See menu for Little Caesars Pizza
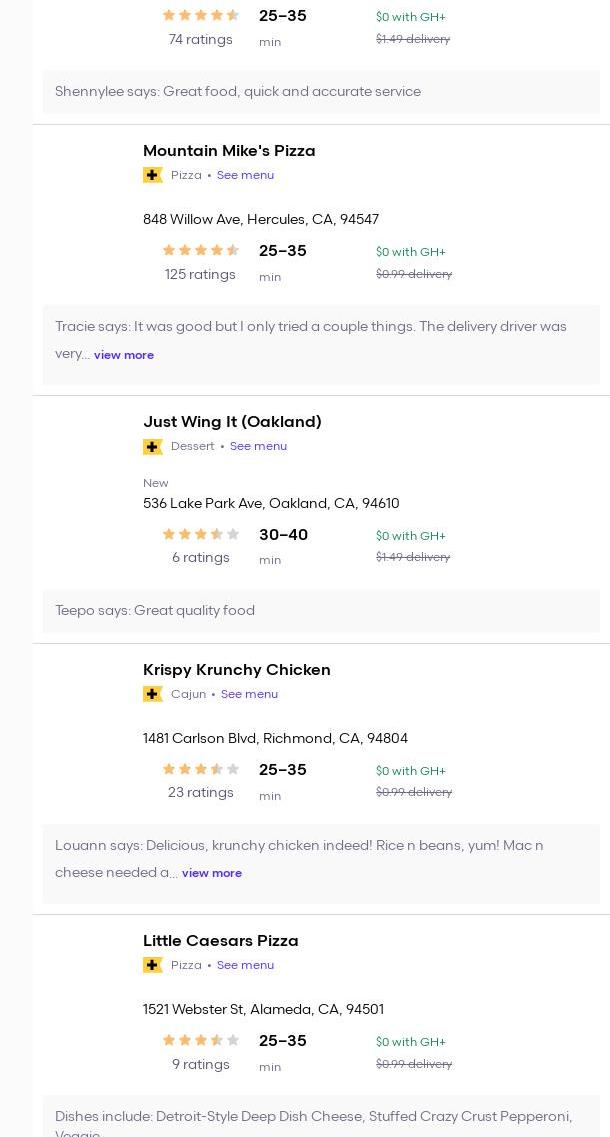This screenshot has width=610, height=1137. pyautogui.click(x=245, y=965)
